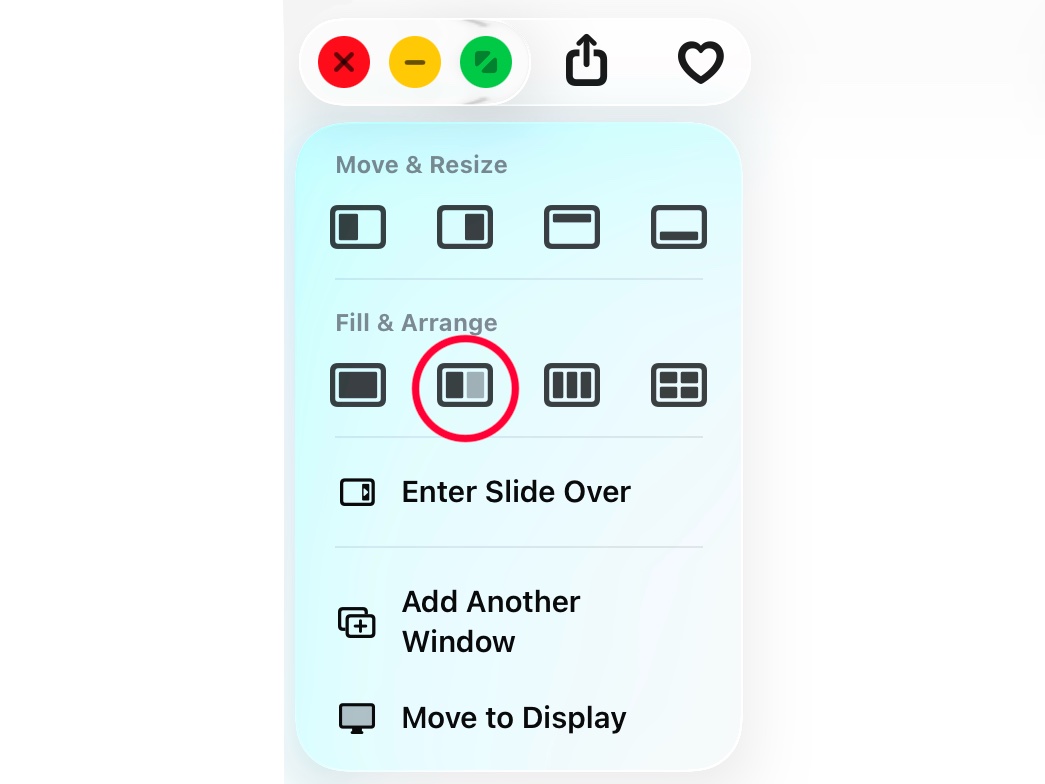Move window to the bottom half
Image resolution: width=1045 pixels, height=784 pixels.
pyautogui.click(x=679, y=227)
